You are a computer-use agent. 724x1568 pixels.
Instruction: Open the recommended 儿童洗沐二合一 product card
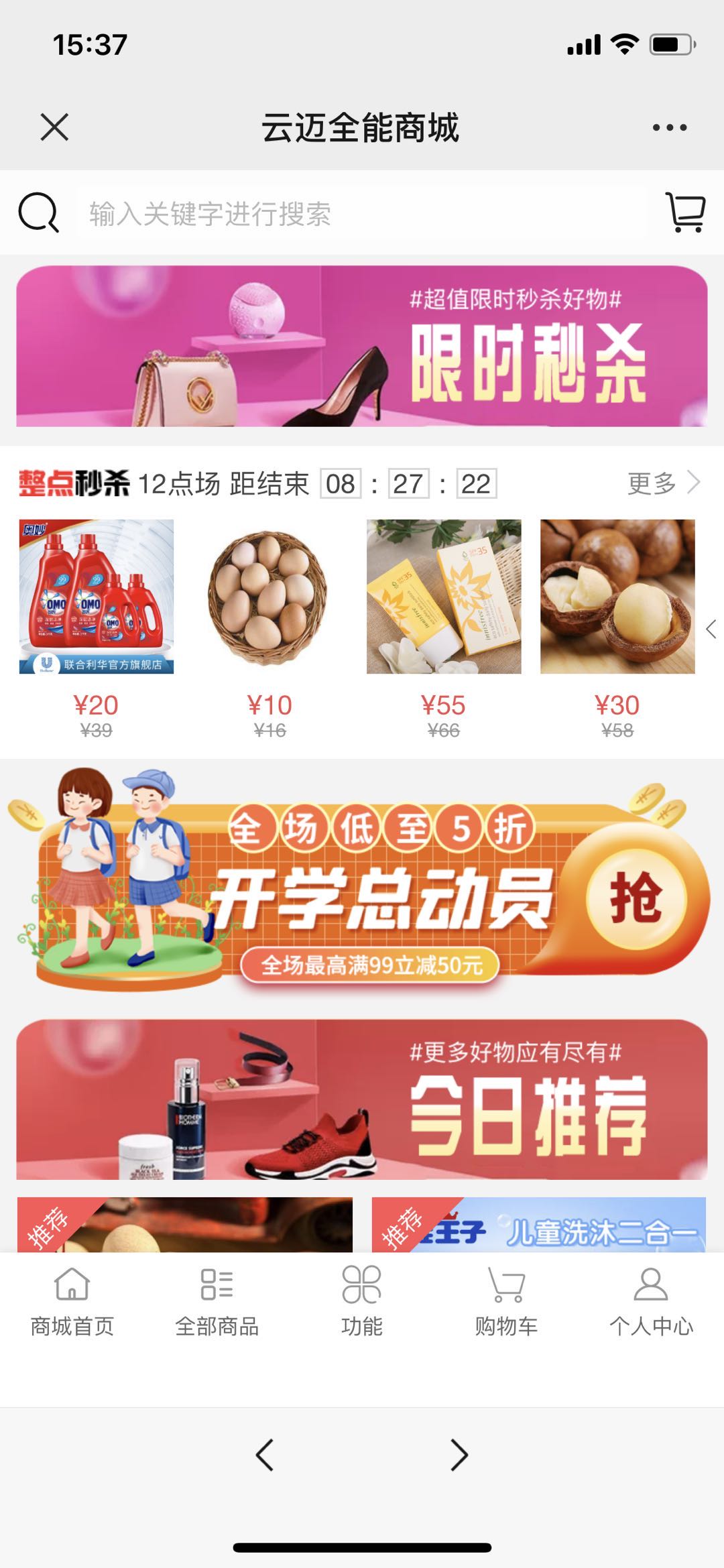[x=539, y=1225]
